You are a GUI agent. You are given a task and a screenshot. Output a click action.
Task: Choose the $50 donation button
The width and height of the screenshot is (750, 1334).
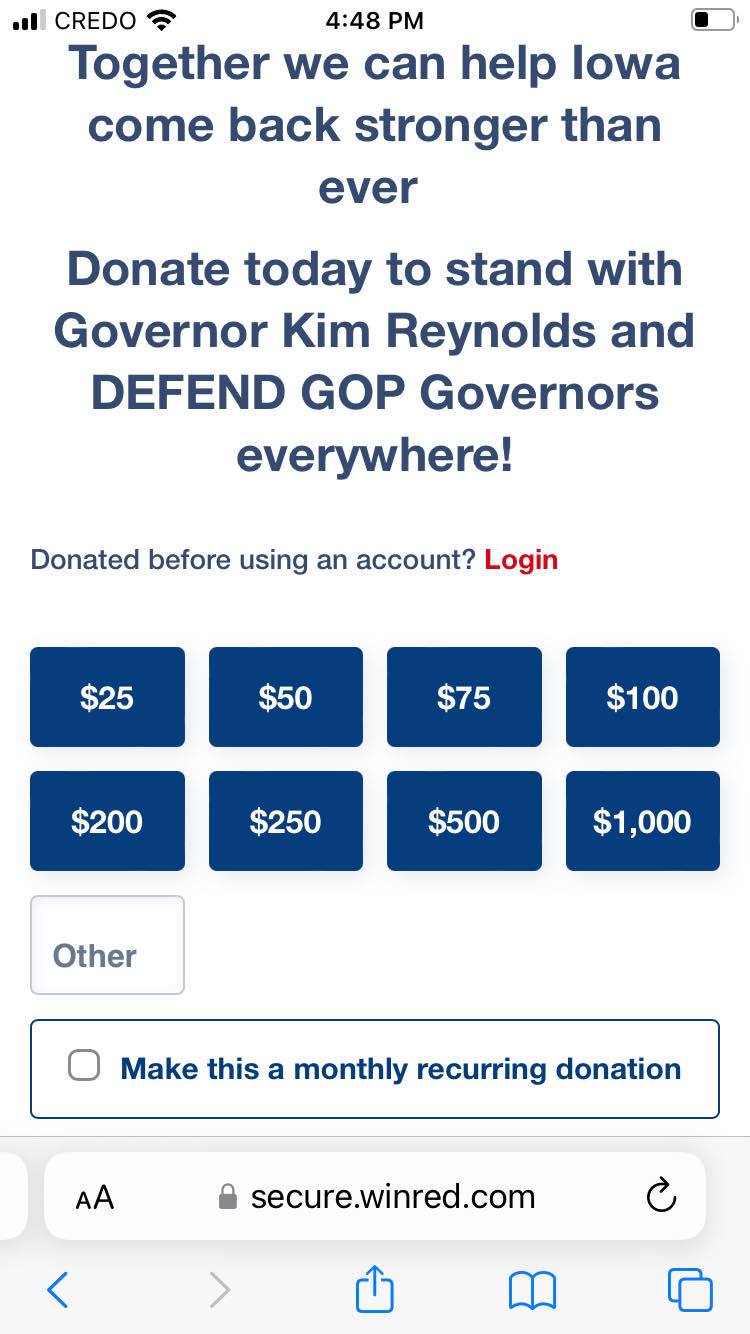pos(285,697)
